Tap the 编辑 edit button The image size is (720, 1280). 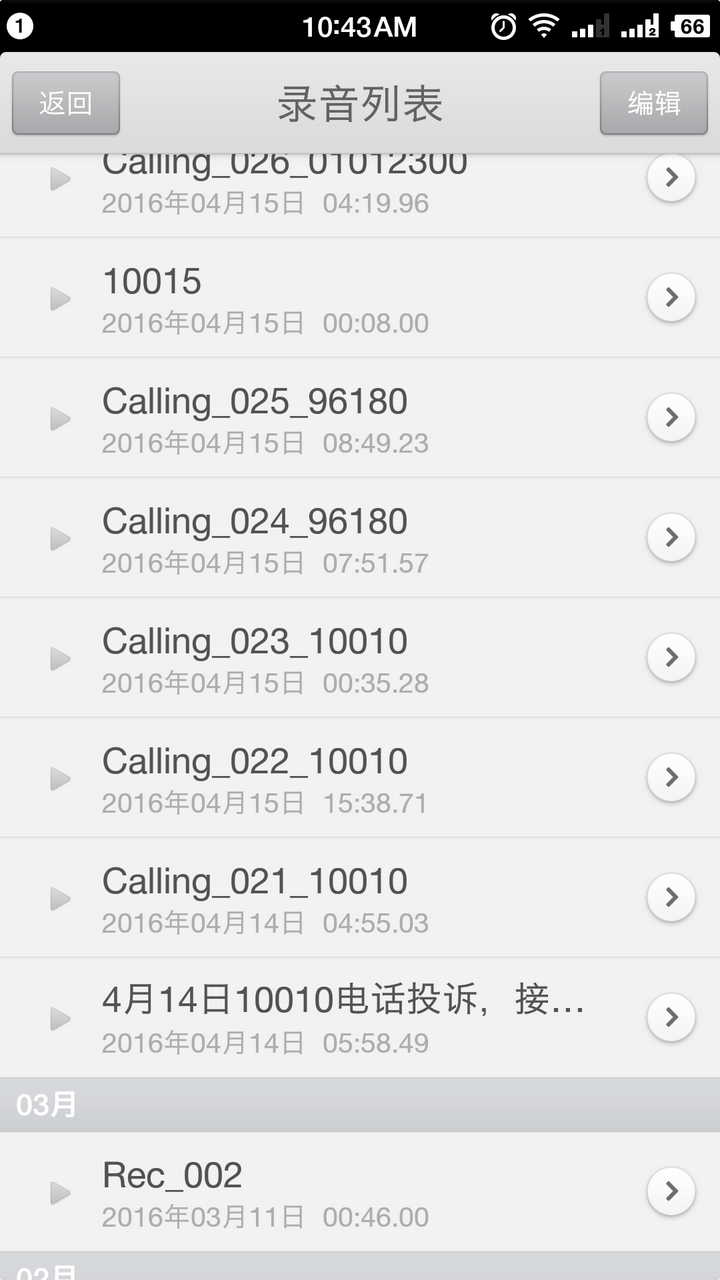tap(654, 103)
